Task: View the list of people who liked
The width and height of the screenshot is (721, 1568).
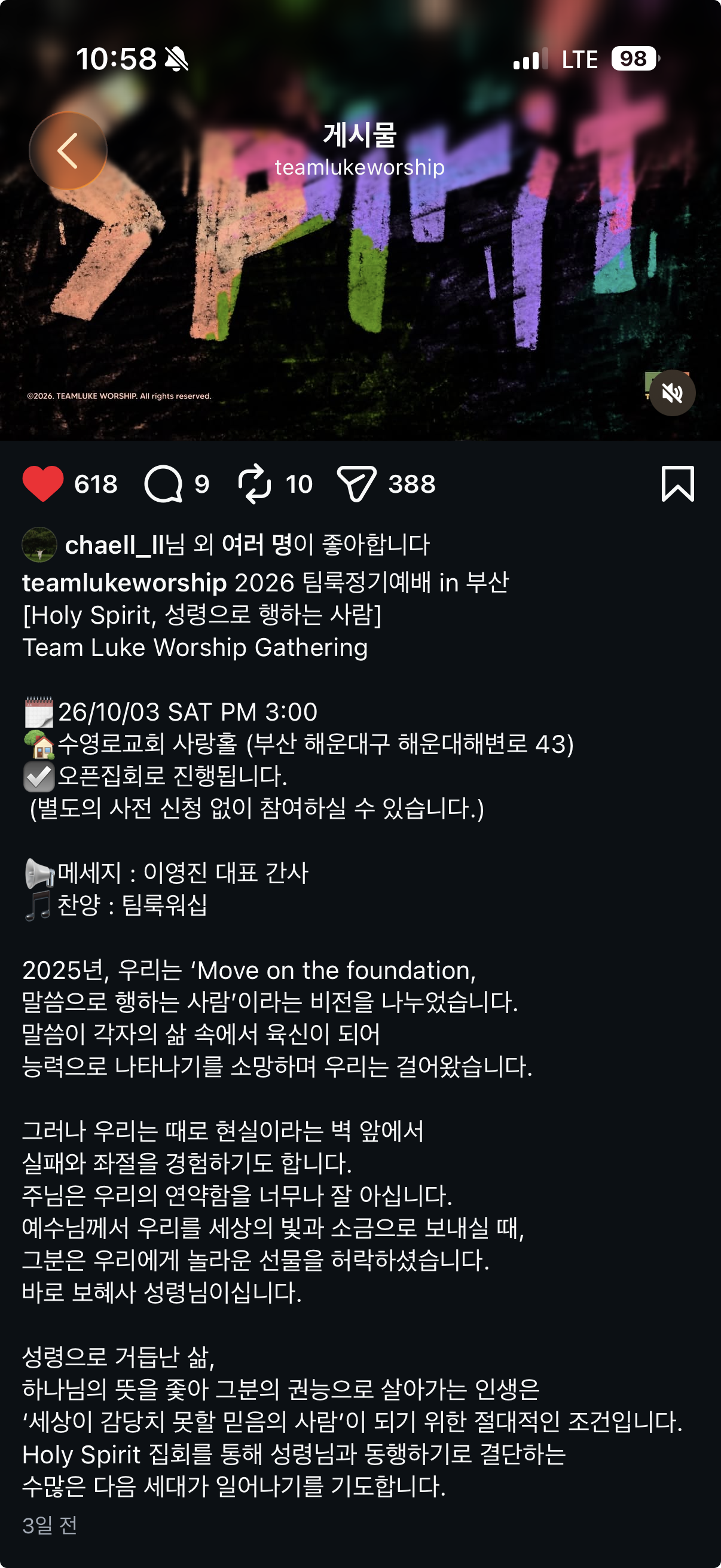Action: click(x=256, y=545)
